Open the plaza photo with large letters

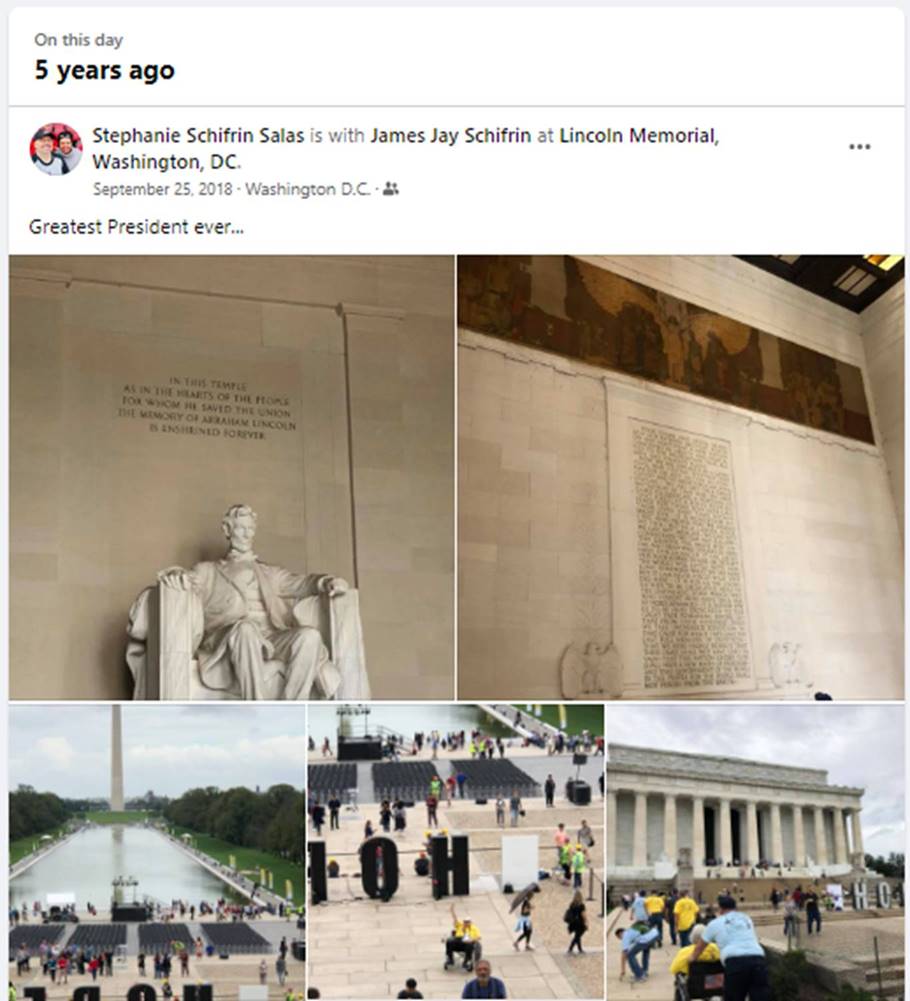point(456,851)
